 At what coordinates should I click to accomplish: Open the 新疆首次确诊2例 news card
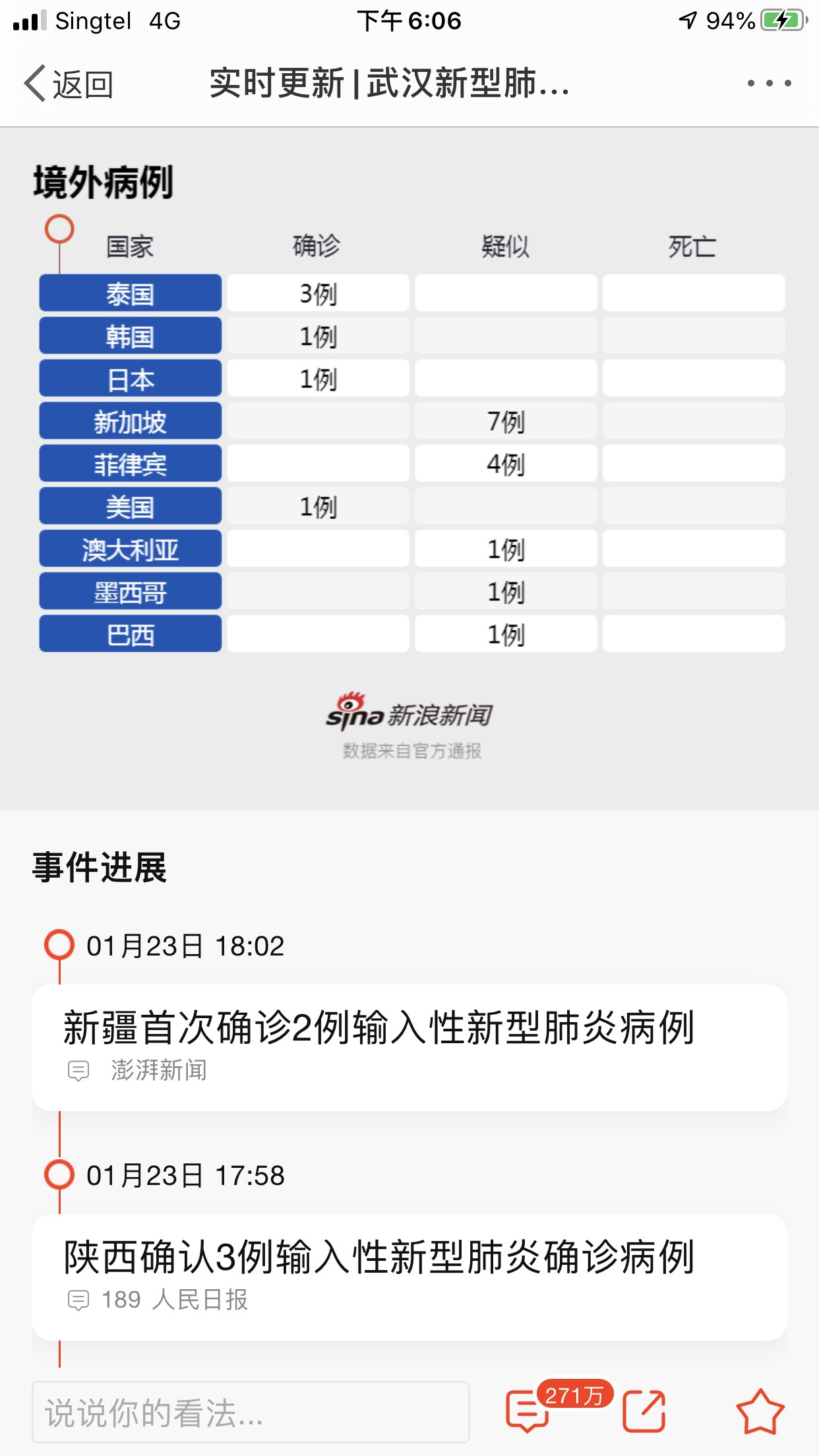pos(409,1046)
